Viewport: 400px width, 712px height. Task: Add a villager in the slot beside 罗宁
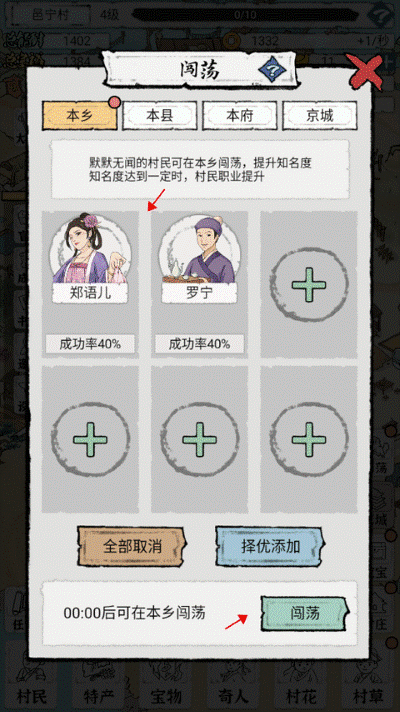[x=309, y=284]
